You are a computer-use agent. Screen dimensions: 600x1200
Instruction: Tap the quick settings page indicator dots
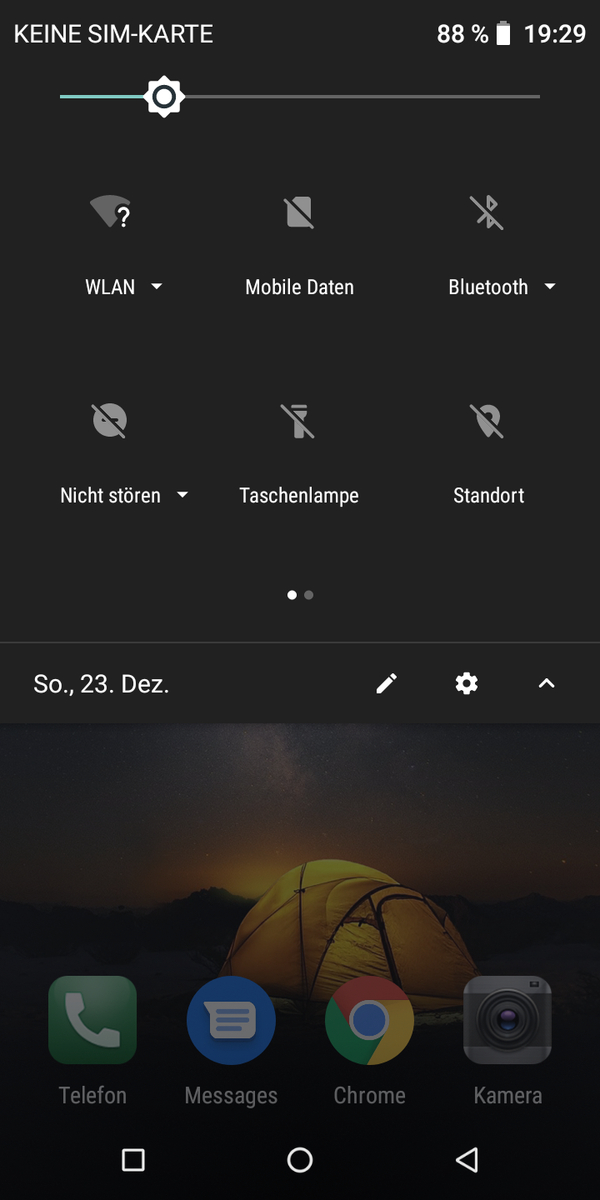(x=300, y=594)
